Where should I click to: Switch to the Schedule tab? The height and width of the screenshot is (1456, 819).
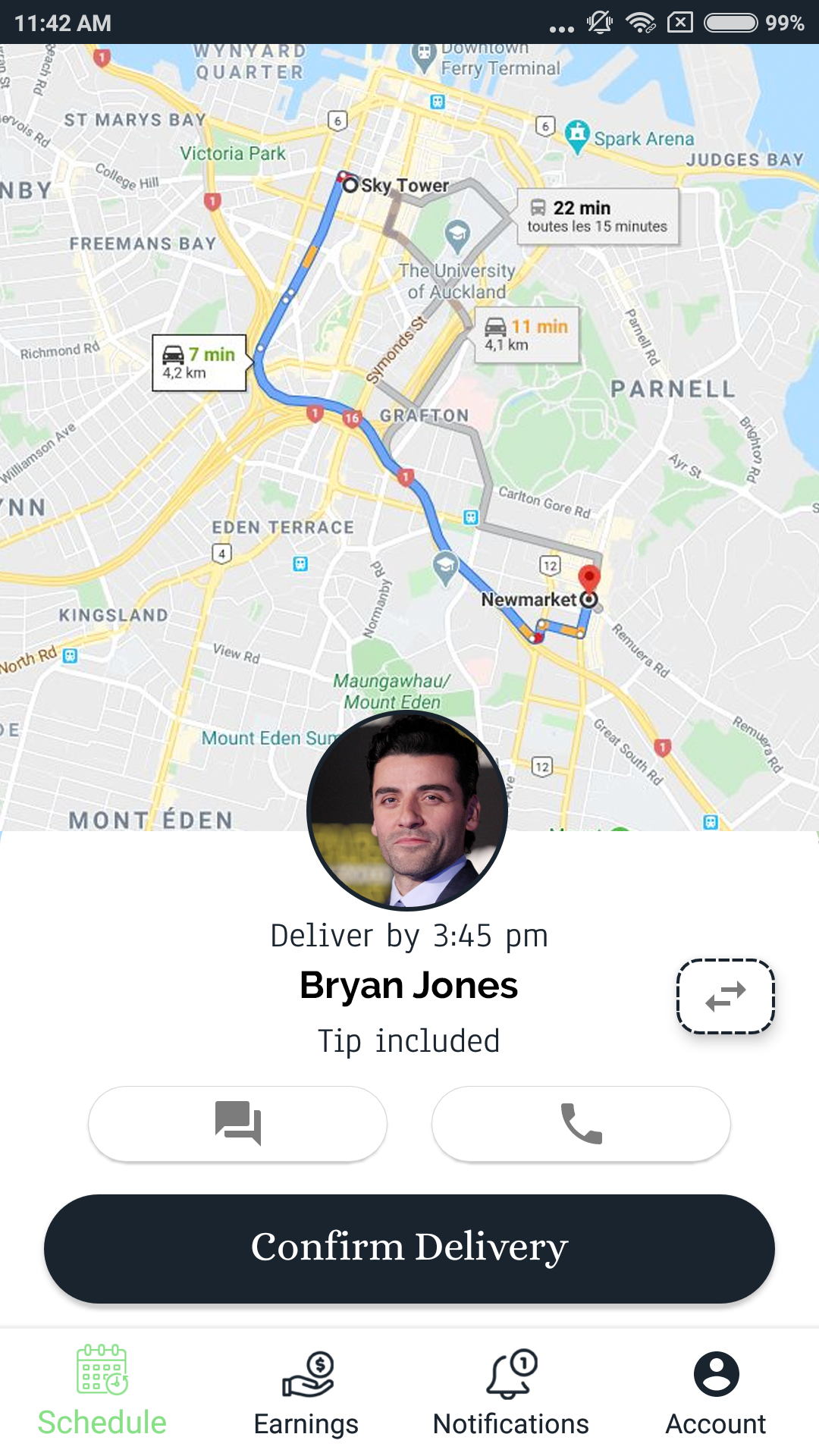[x=102, y=1392]
